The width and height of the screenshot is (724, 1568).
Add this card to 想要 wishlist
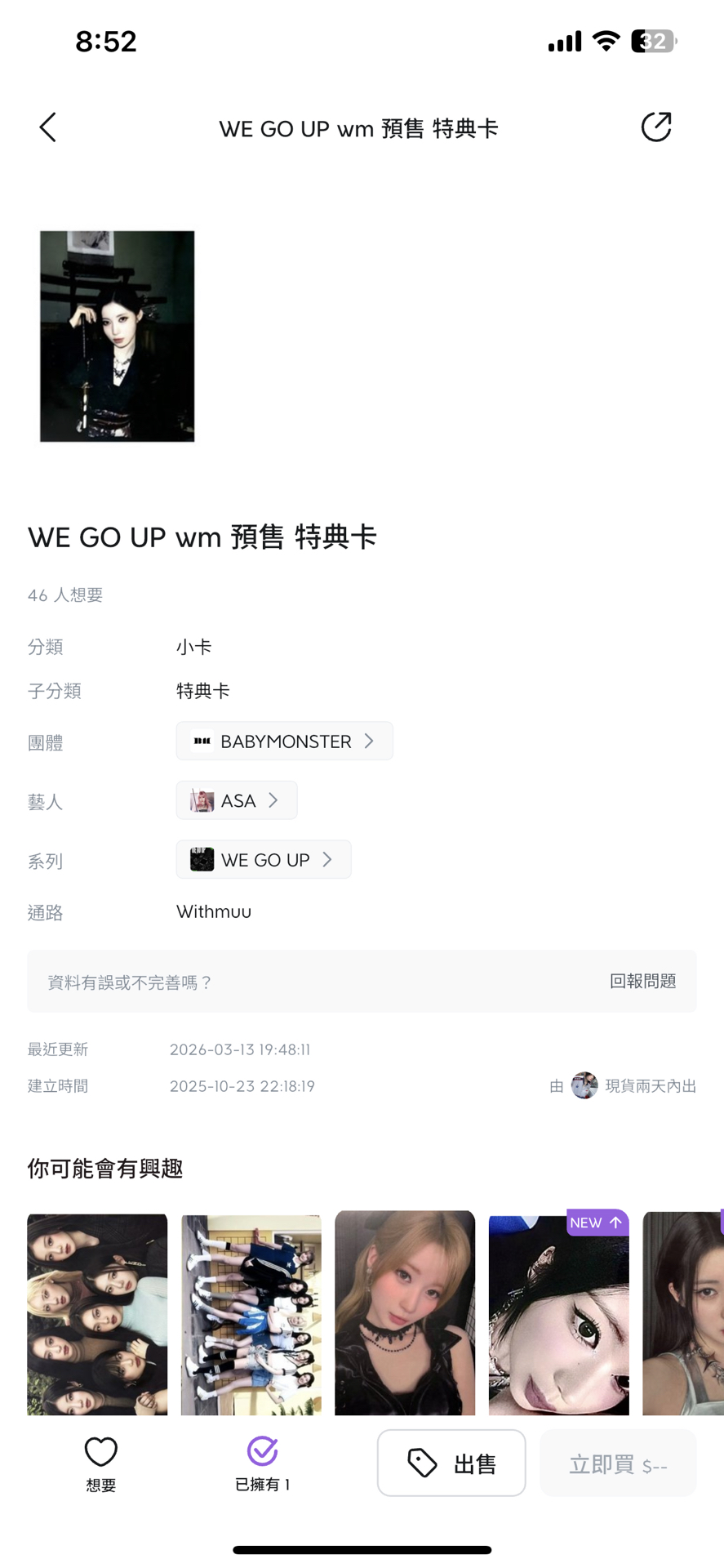(101, 1463)
